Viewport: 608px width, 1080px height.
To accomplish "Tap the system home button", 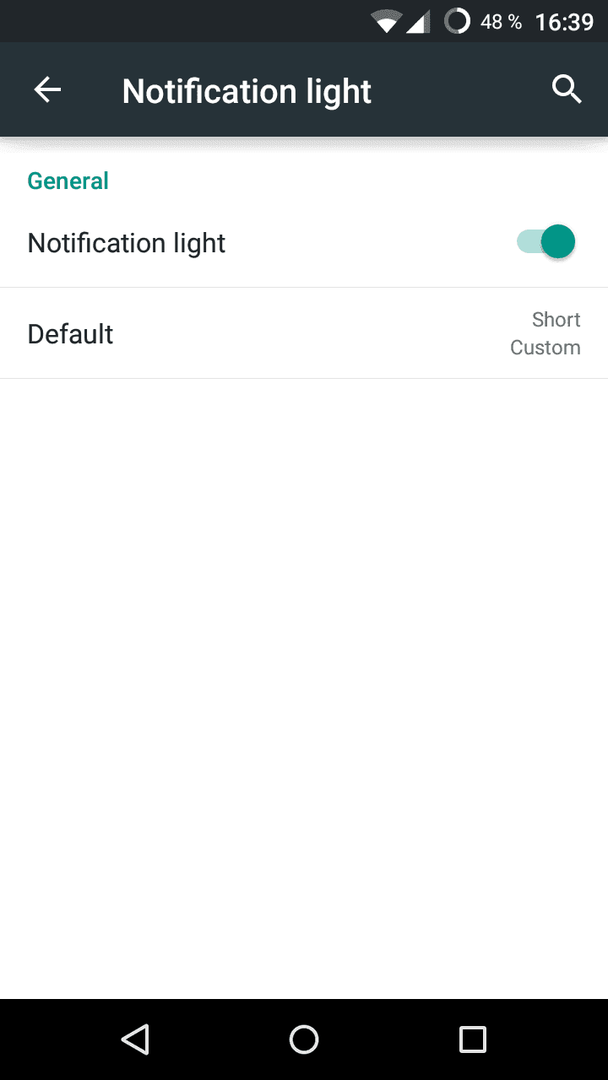I will 304,1039.
